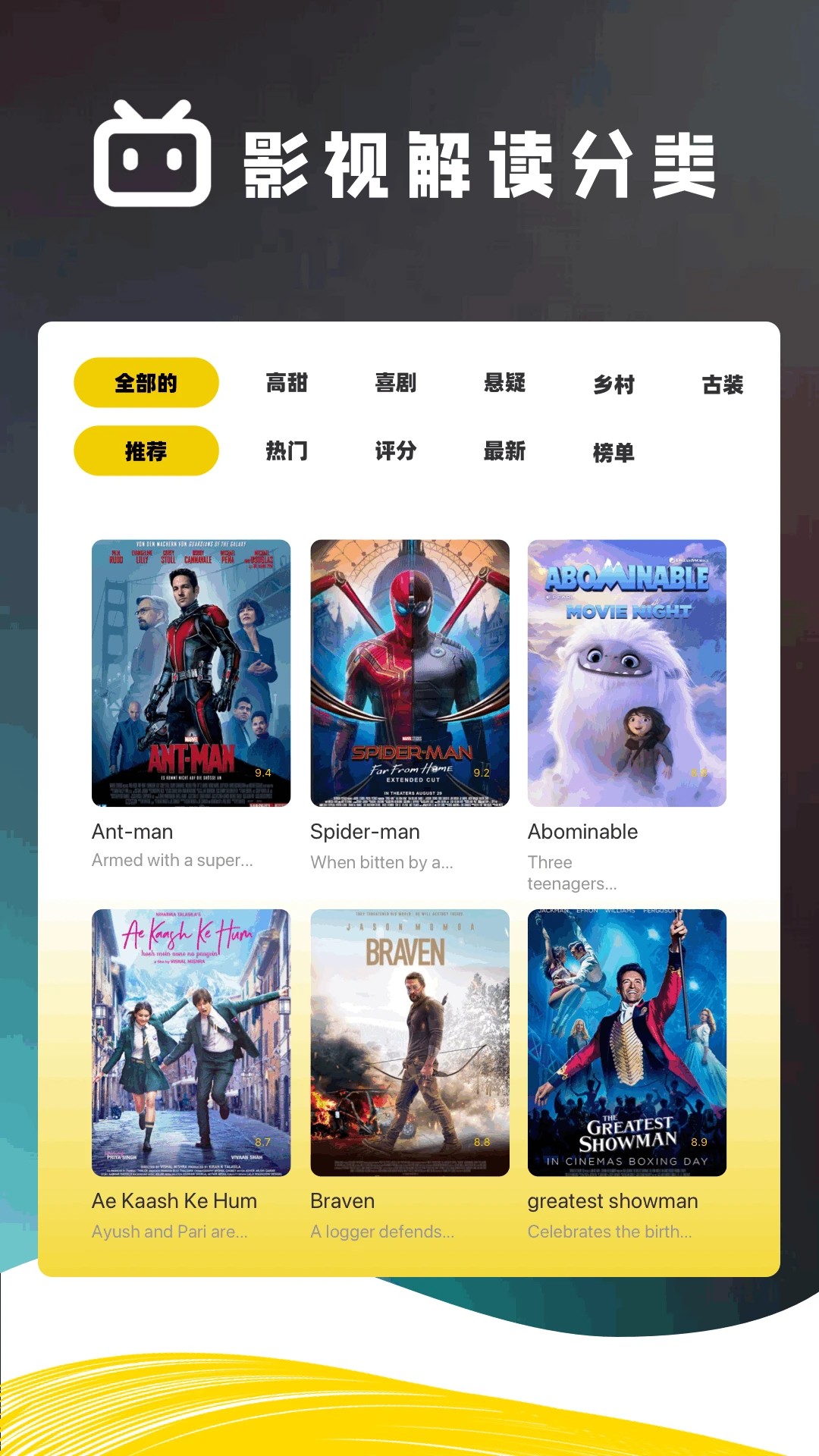Select the 全部的 category filter

coord(145,383)
